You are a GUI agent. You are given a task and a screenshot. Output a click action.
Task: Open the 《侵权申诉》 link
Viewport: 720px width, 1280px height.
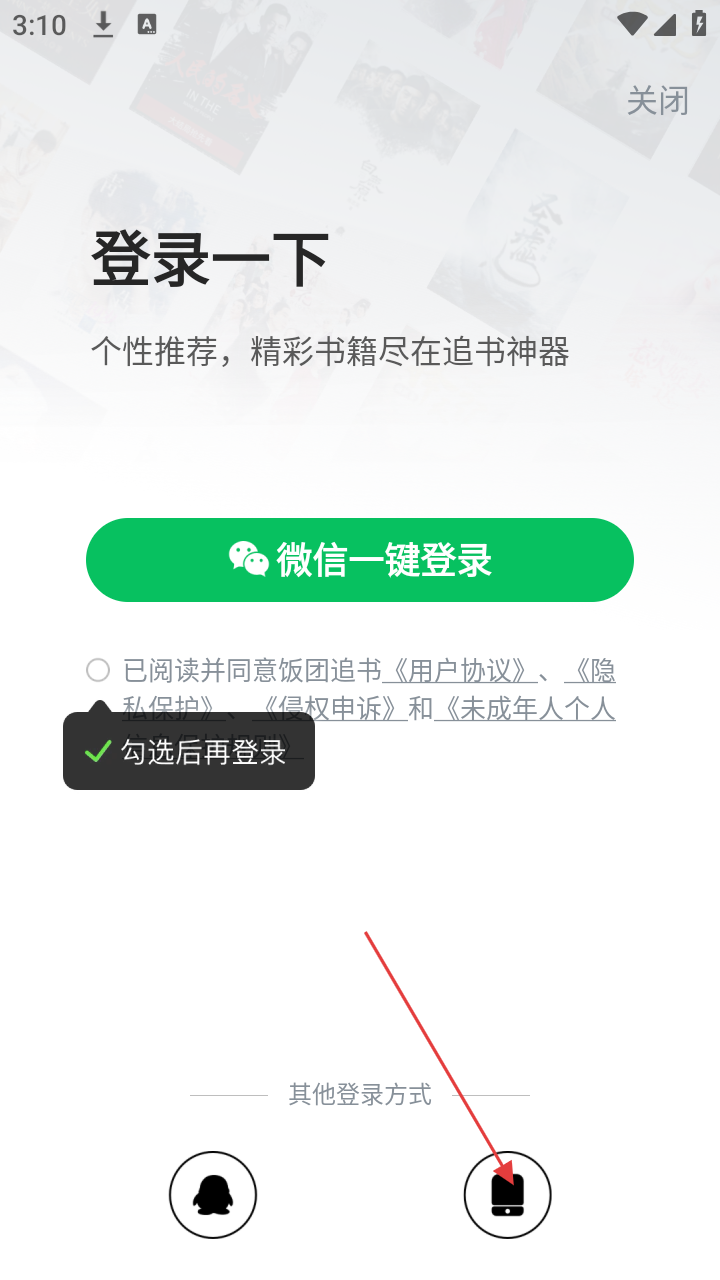330,708
